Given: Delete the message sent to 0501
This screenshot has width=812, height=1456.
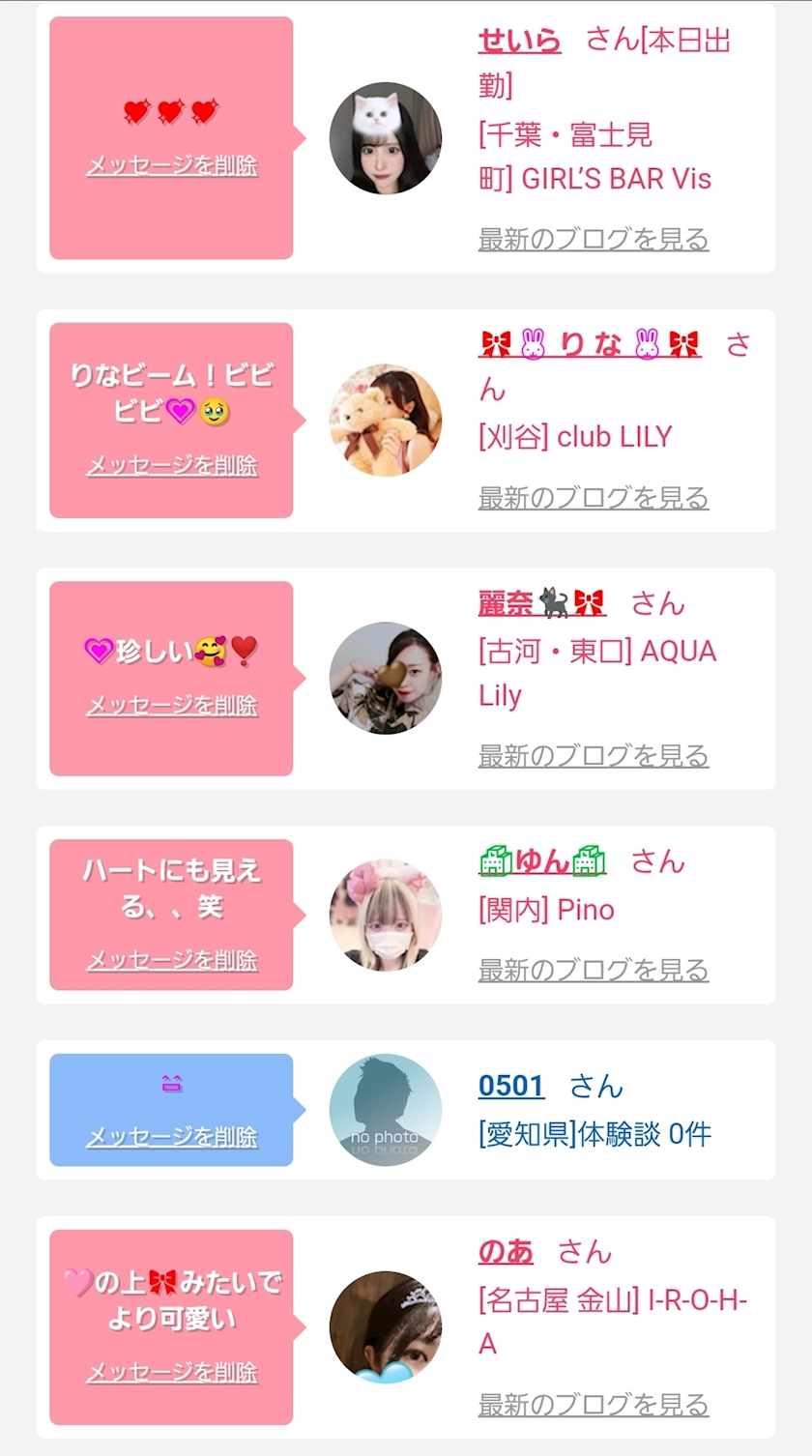Looking at the screenshot, I should [172, 1137].
